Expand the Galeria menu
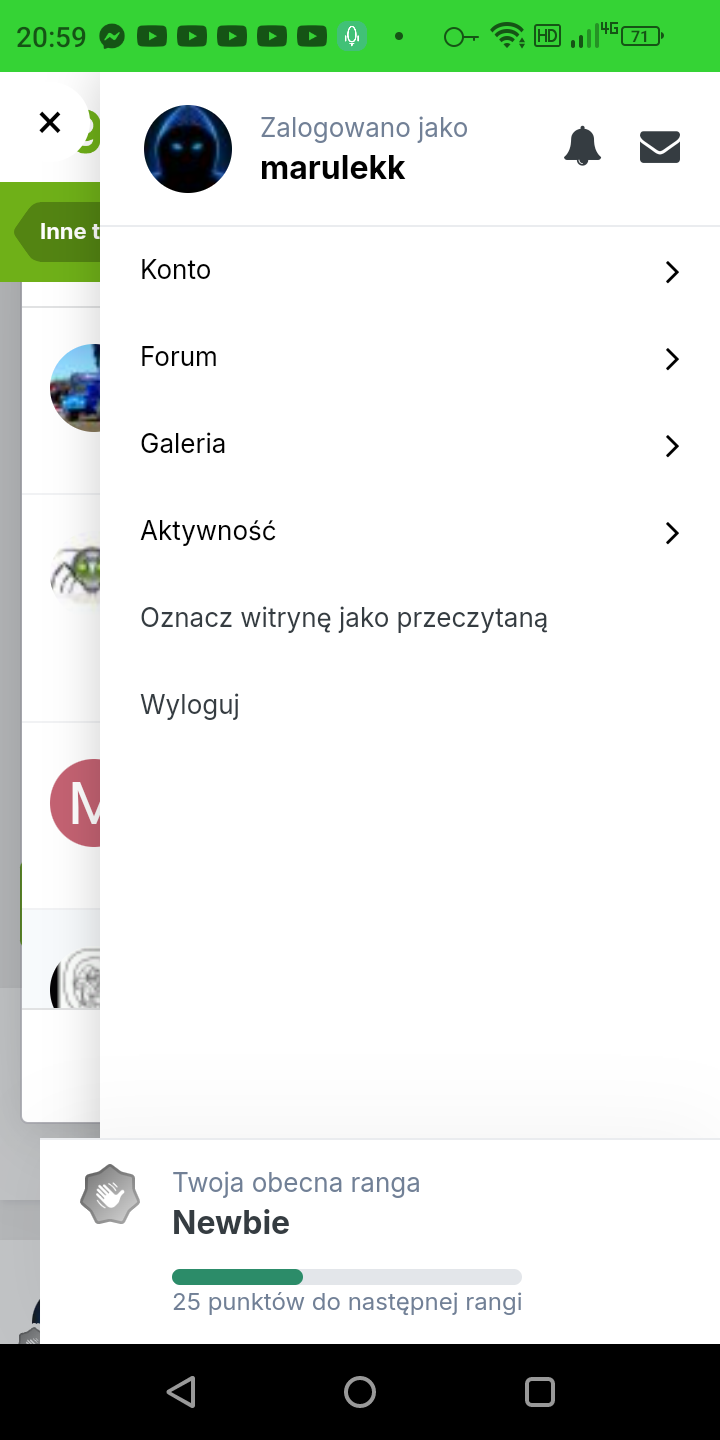This screenshot has height=1440, width=720. (x=410, y=445)
